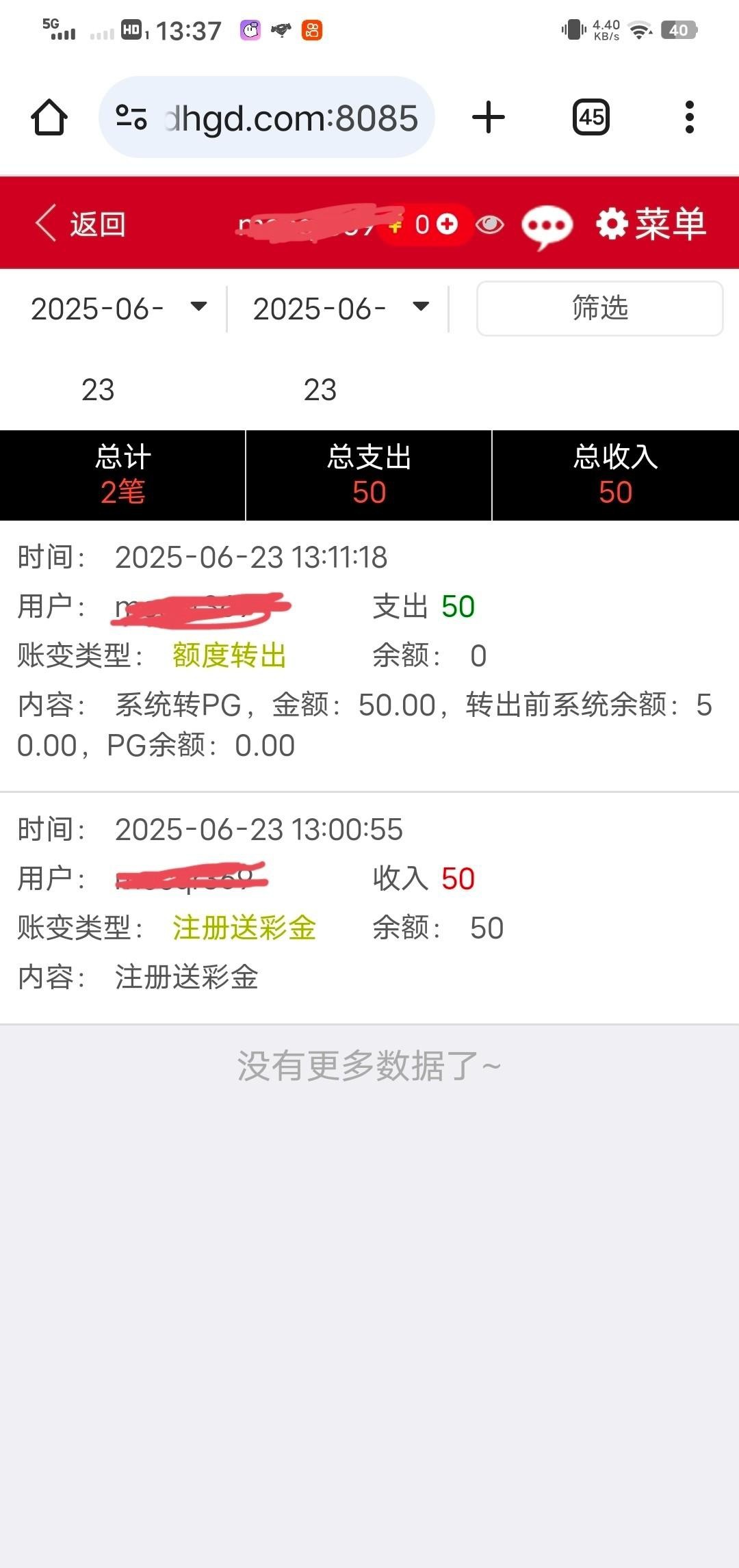739x1568 pixels.
Task: Open the 菜单 settings menu
Action: tap(651, 224)
